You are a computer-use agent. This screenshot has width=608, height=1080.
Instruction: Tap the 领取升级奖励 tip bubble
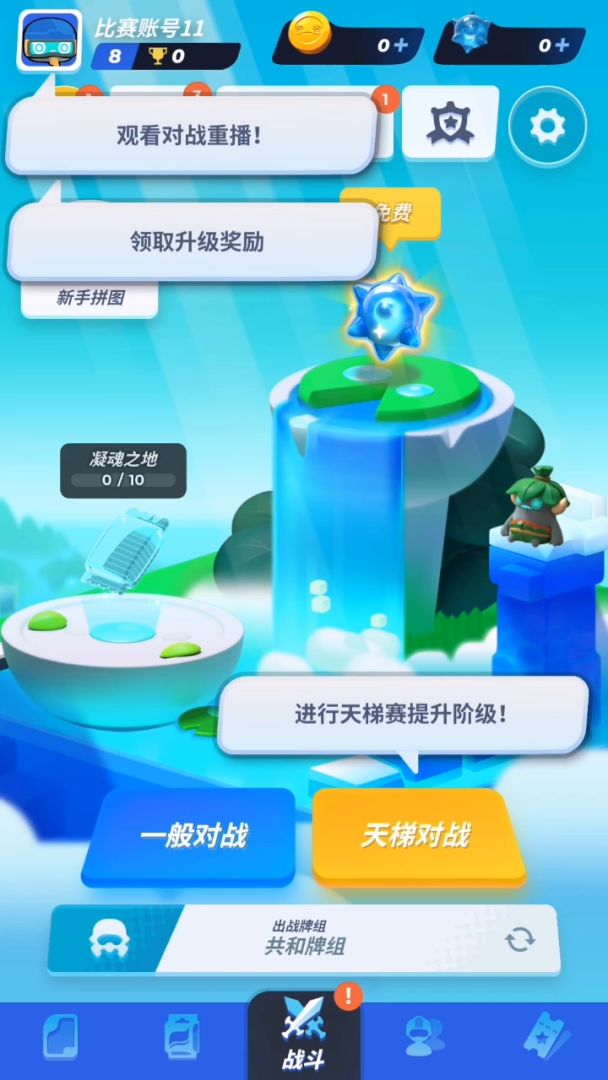(x=195, y=242)
